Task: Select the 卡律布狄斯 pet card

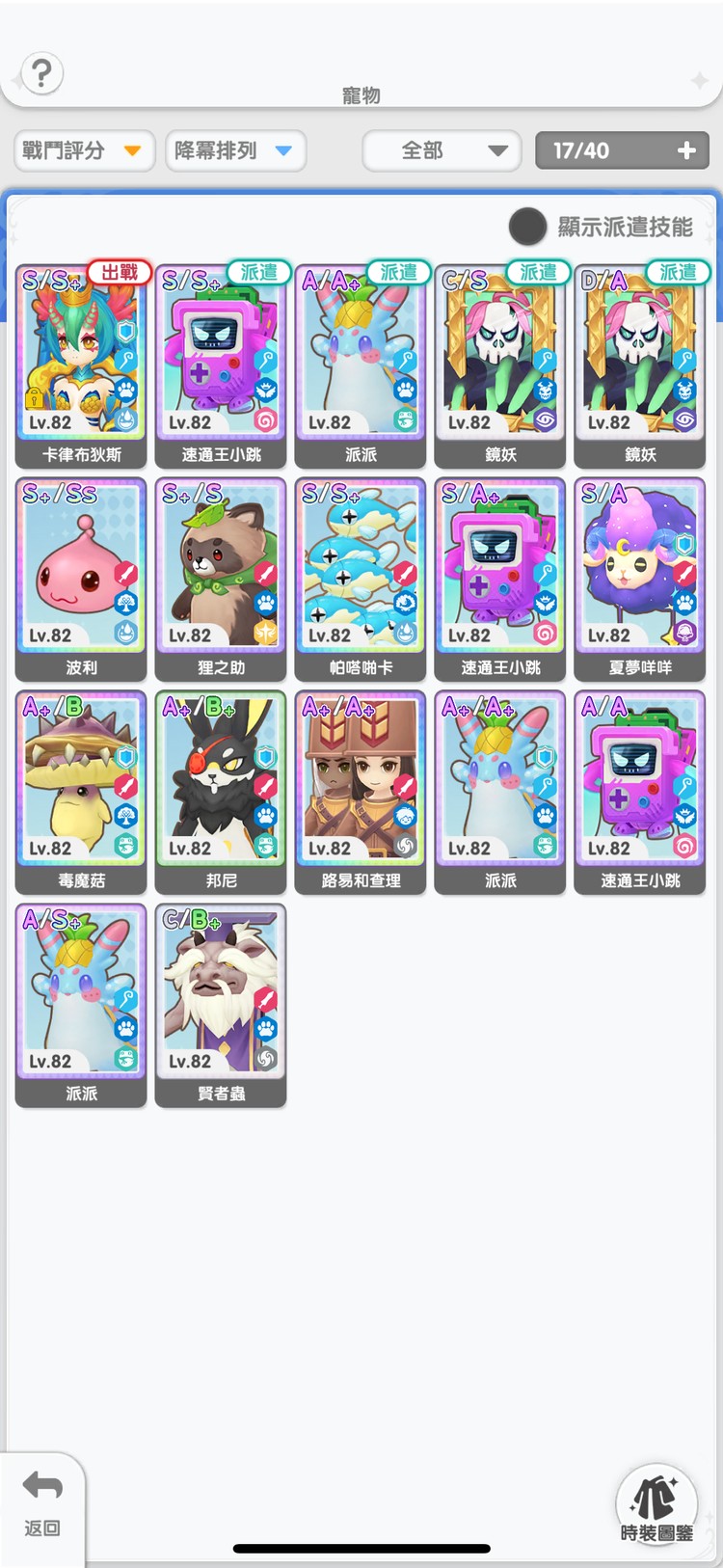Action: (x=81, y=366)
